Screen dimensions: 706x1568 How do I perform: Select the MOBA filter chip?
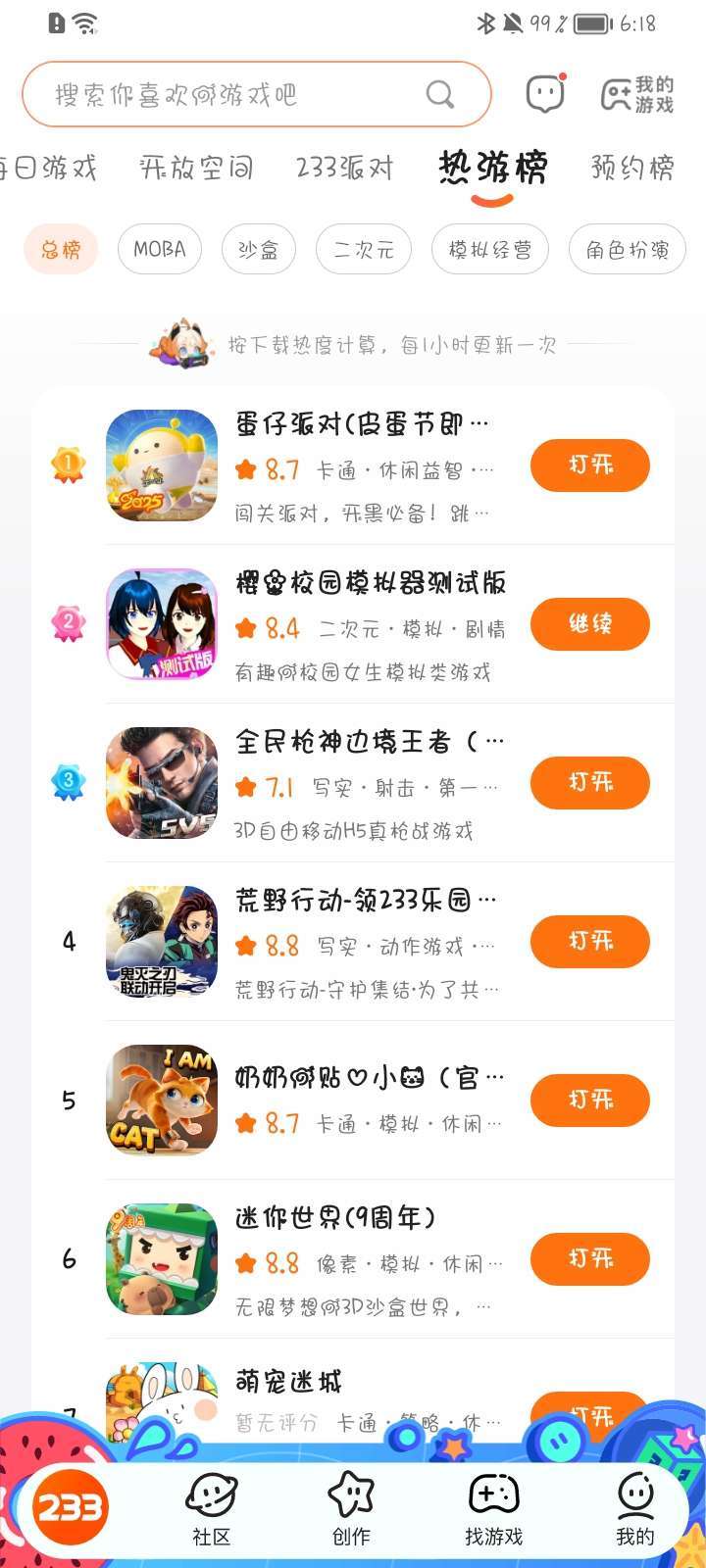pos(159,249)
